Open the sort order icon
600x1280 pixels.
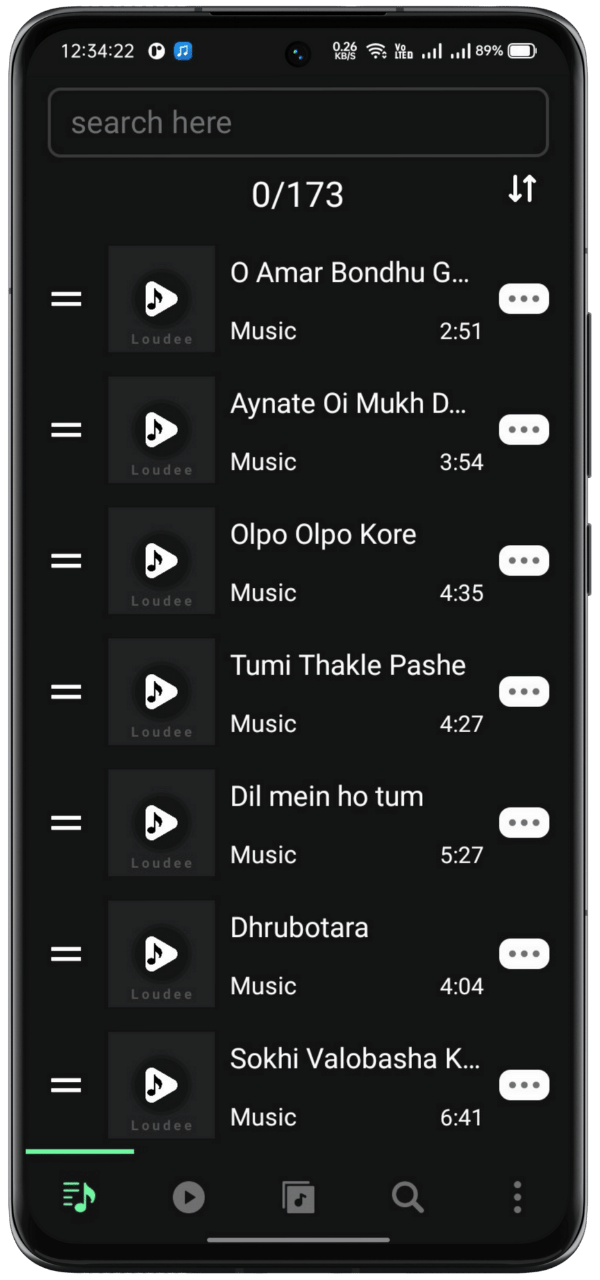522,189
